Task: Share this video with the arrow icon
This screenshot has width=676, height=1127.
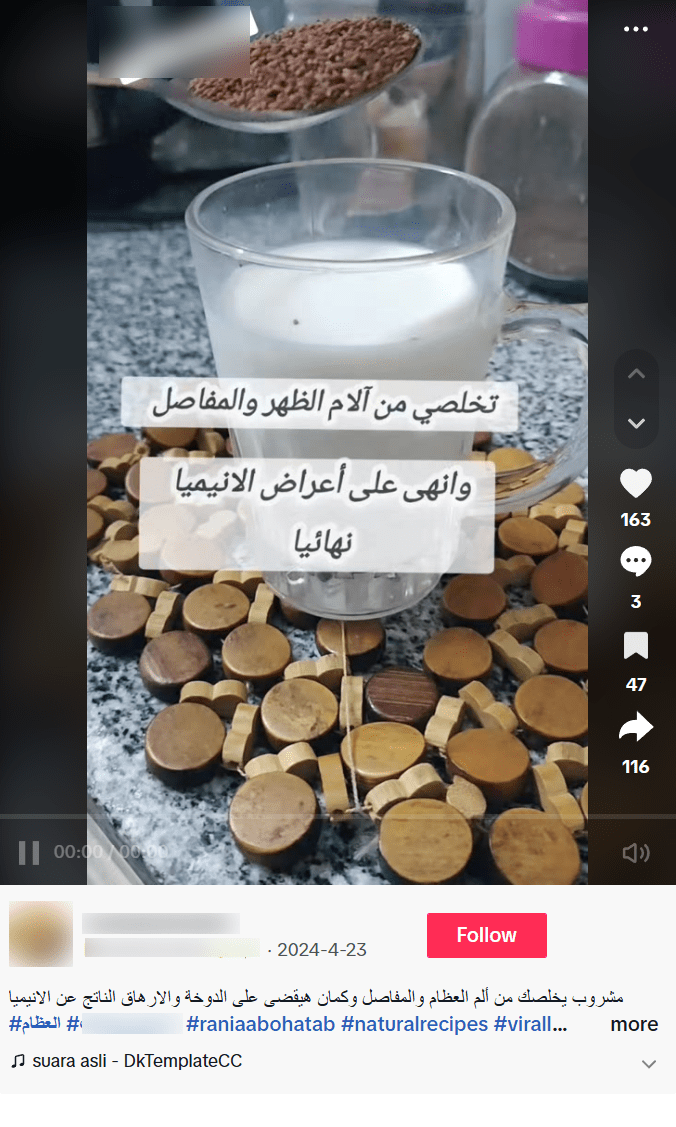Action: tap(636, 728)
